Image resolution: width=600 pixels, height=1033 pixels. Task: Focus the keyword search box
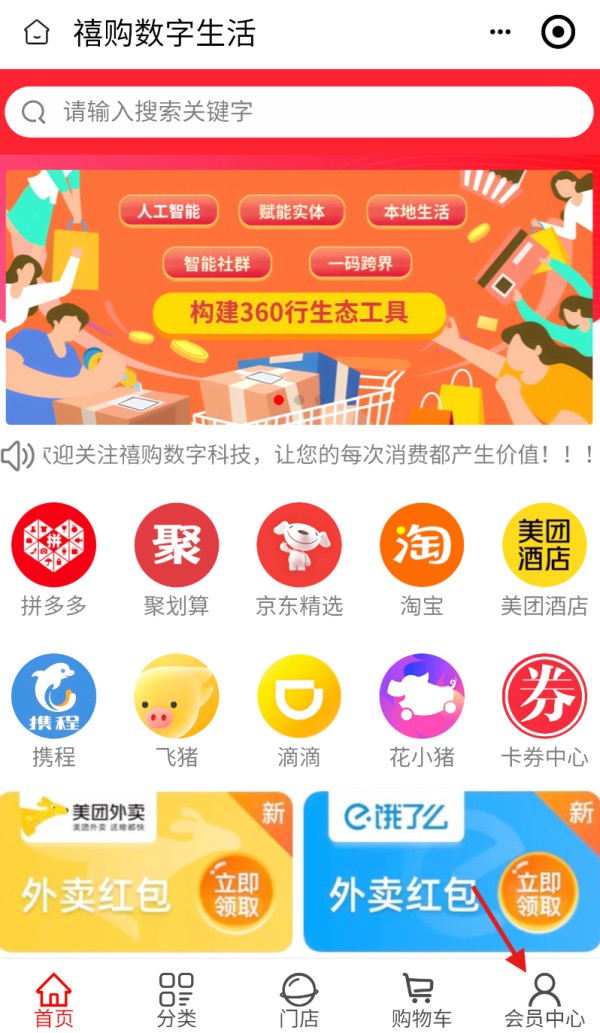coord(298,112)
